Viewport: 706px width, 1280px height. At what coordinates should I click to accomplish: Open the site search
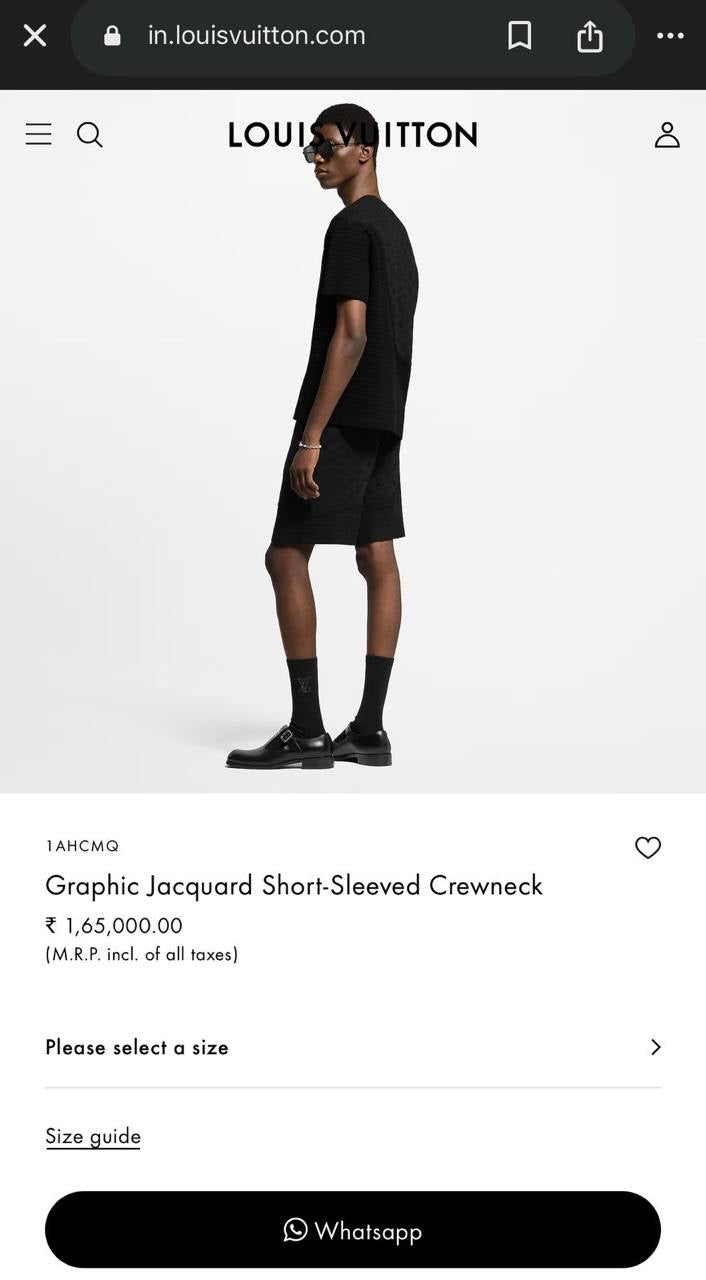pyautogui.click(x=90, y=134)
